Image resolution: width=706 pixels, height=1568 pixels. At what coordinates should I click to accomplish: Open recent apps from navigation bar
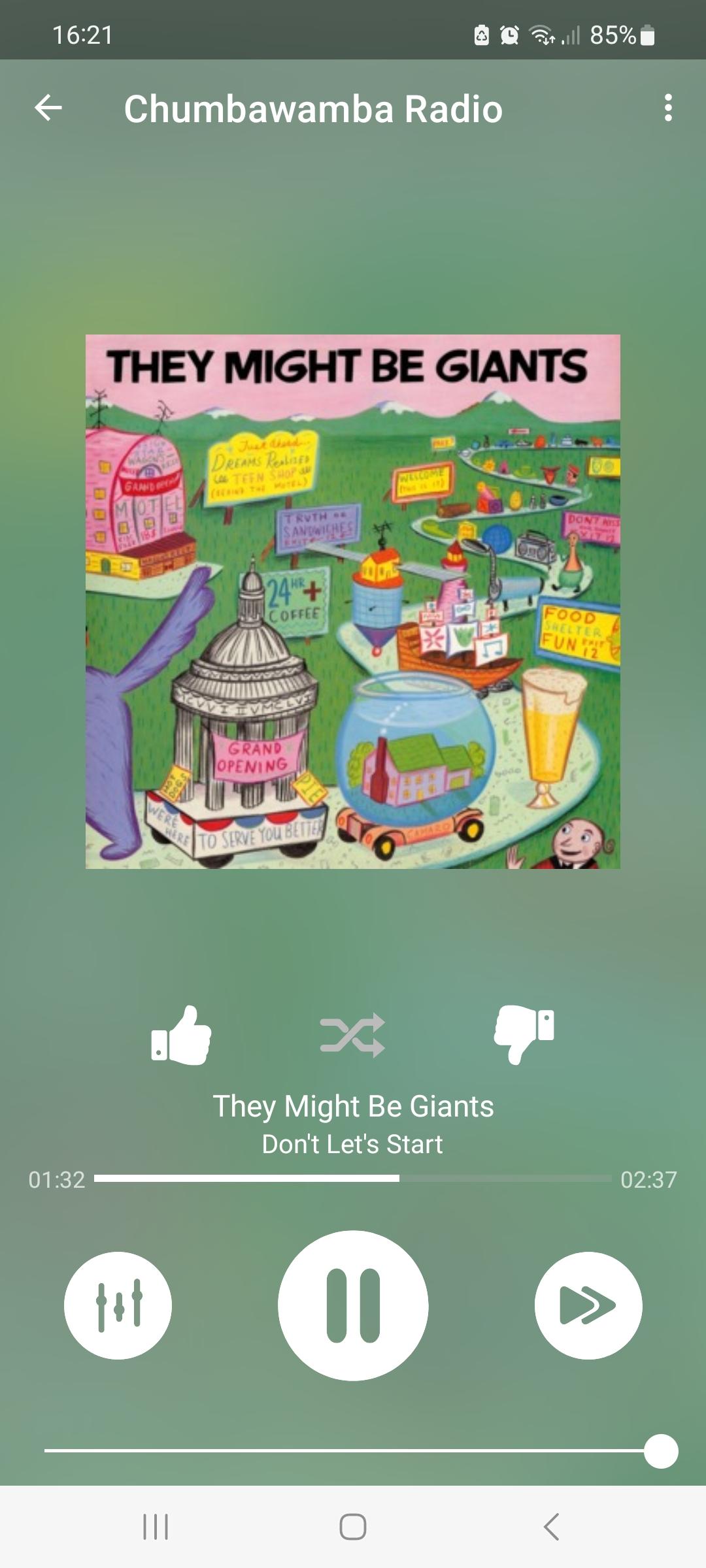pos(156,1527)
